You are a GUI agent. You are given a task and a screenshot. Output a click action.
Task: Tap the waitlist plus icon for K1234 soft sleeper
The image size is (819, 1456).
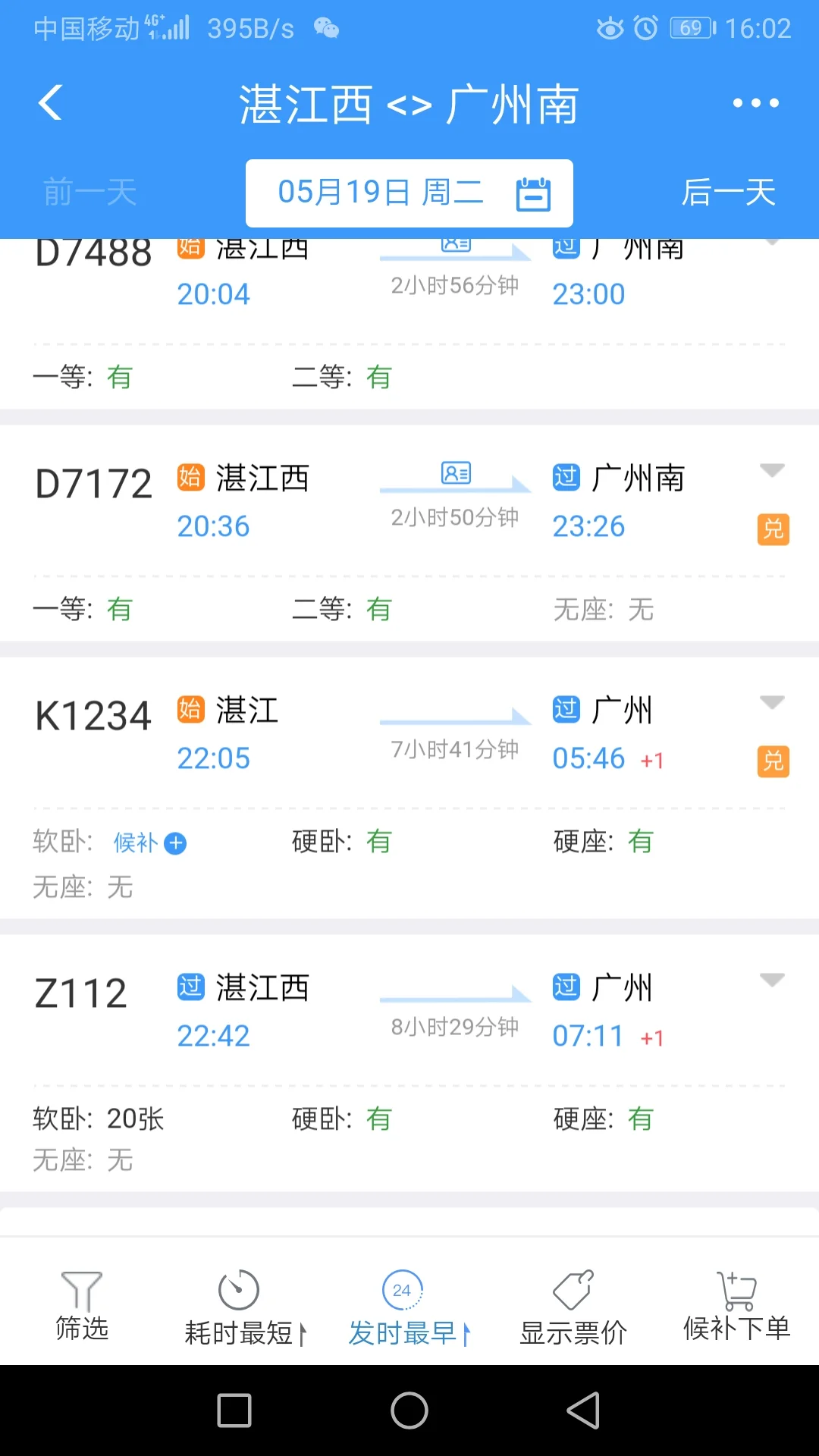click(x=175, y=843)
